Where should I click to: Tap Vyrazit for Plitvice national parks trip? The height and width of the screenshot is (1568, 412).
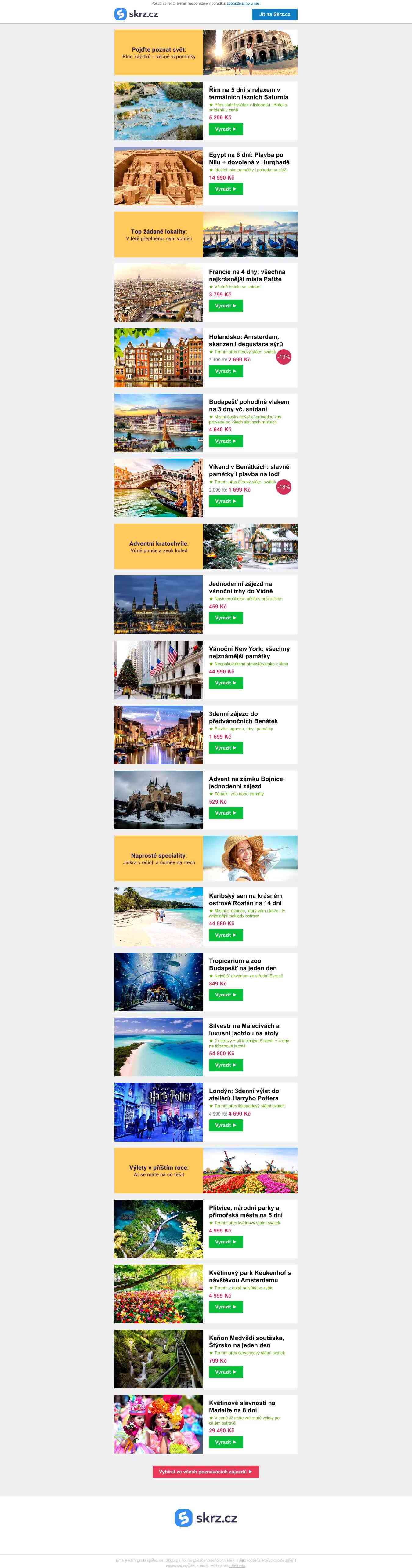pyautogui.click(x=226, y=1242)
